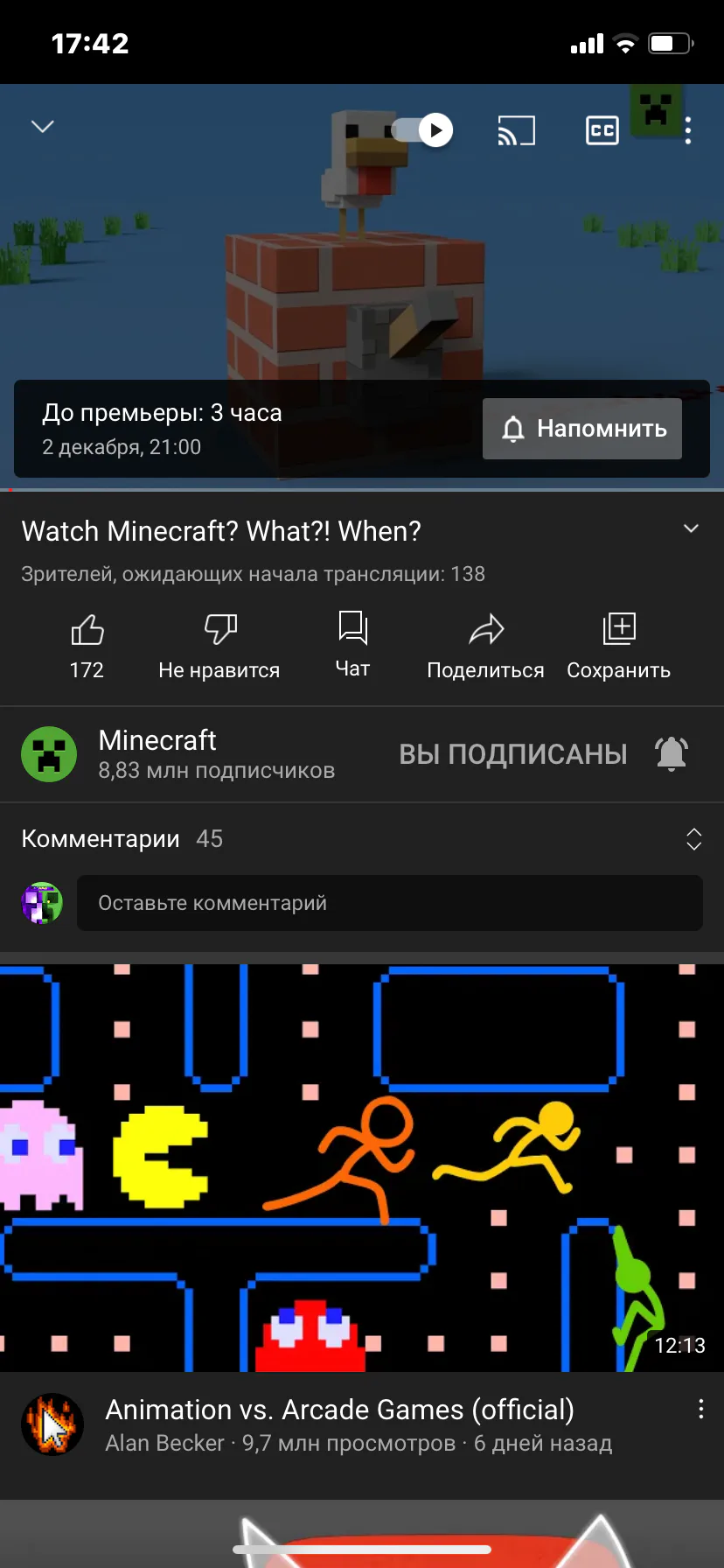This screenshot has height=1568, width=724.
Task: Open Animation vs. Arcade Games video
Action: [x=362, y=1167]
